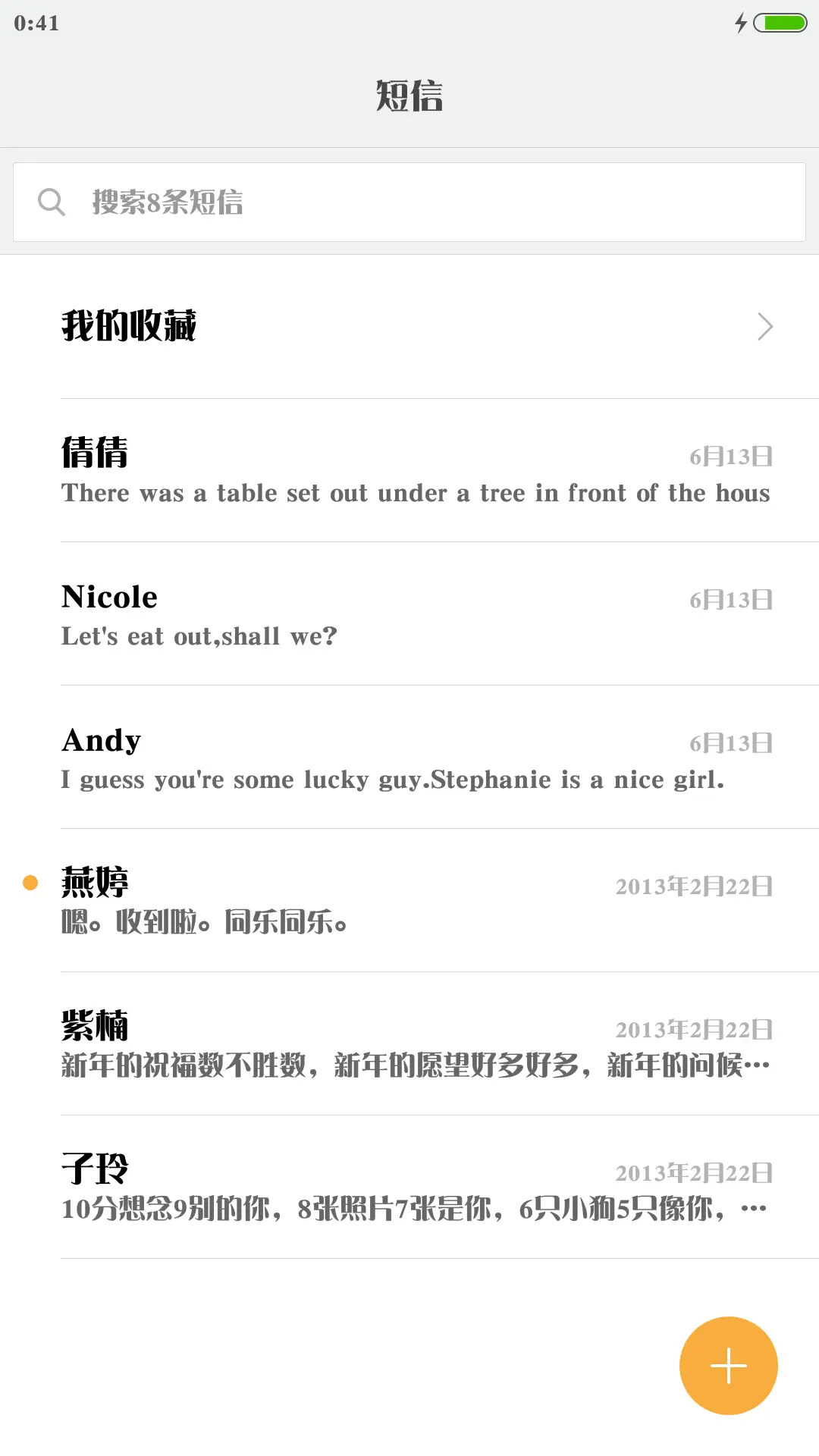Screen dimensions: 819x1456
Task: Toggle selection on Andy's conversation
Action: click(409, 758)
